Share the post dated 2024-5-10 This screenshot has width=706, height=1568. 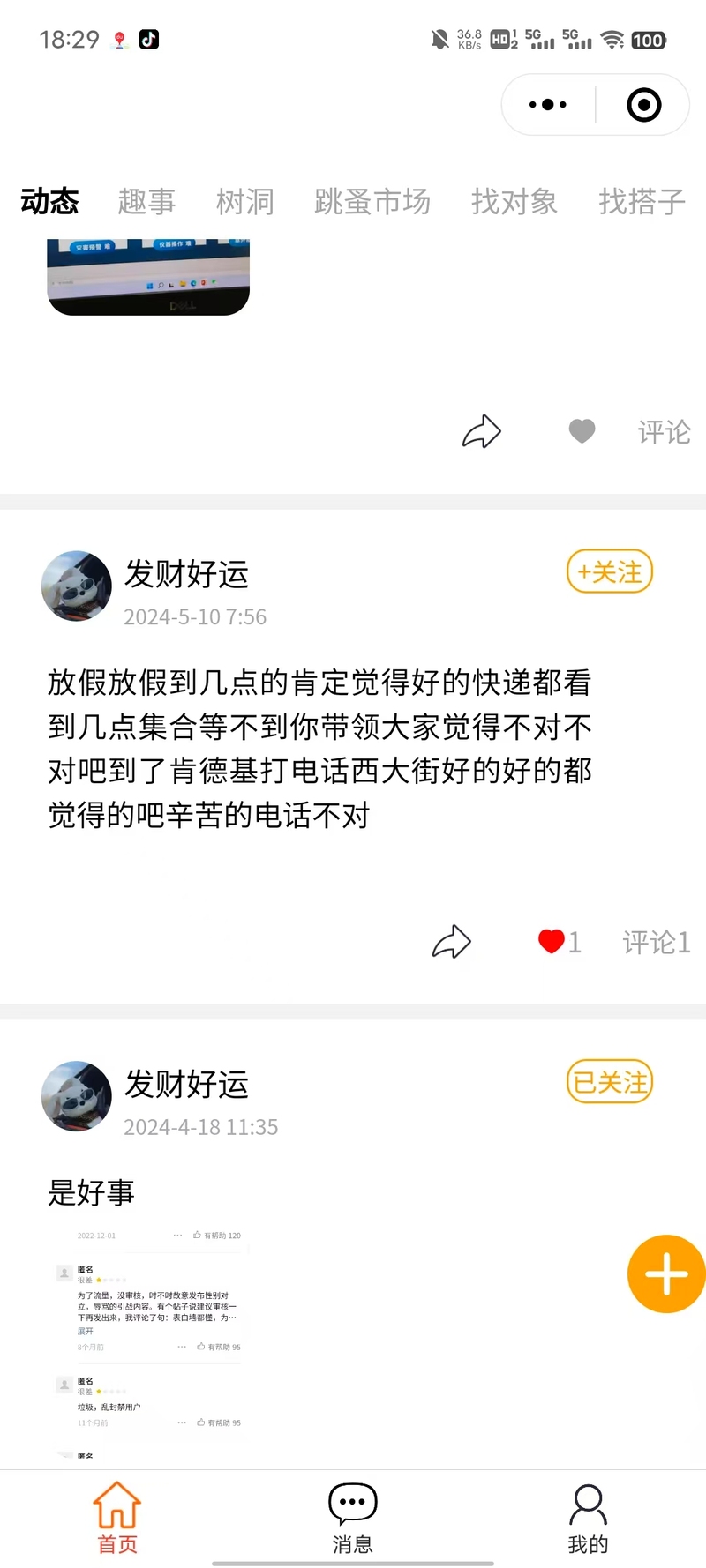451,942
